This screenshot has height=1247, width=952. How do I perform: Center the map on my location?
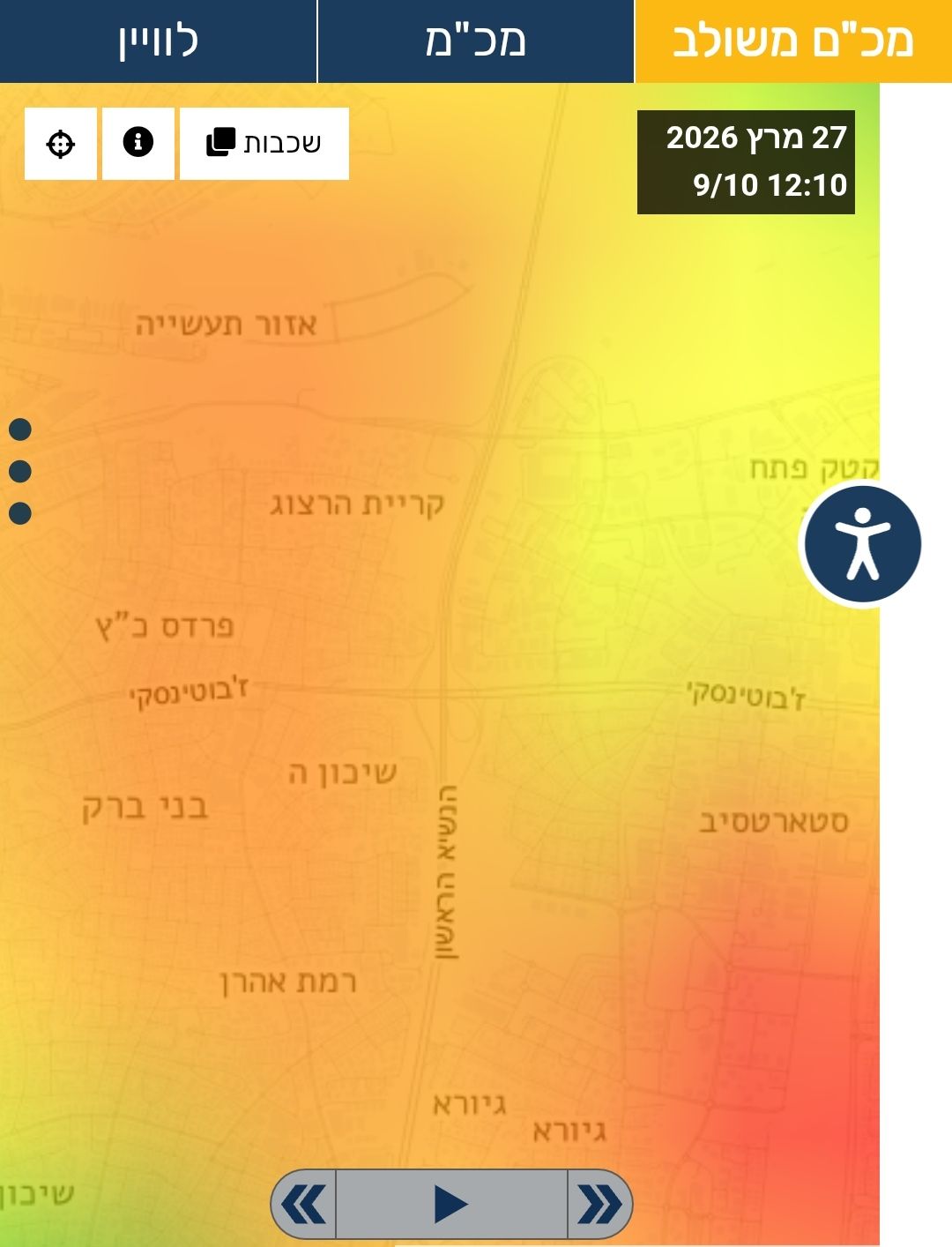click(60, 143)
